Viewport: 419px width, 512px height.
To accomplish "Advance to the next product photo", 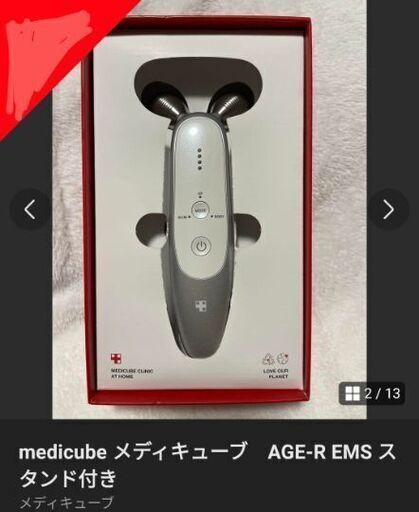I will pyautogui.click(x=388, y=210).
